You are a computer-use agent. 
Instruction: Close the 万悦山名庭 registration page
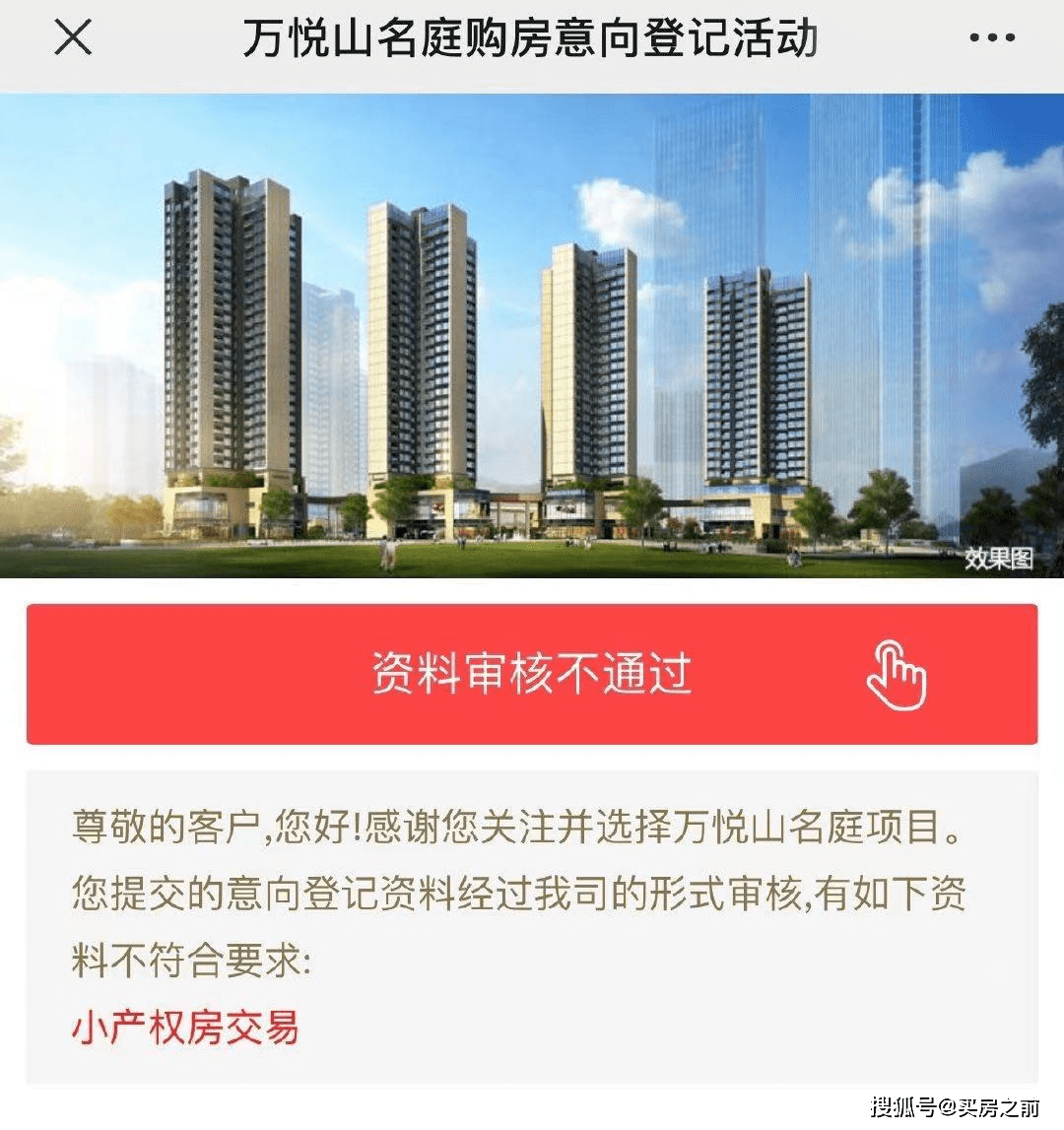[73, 38]
